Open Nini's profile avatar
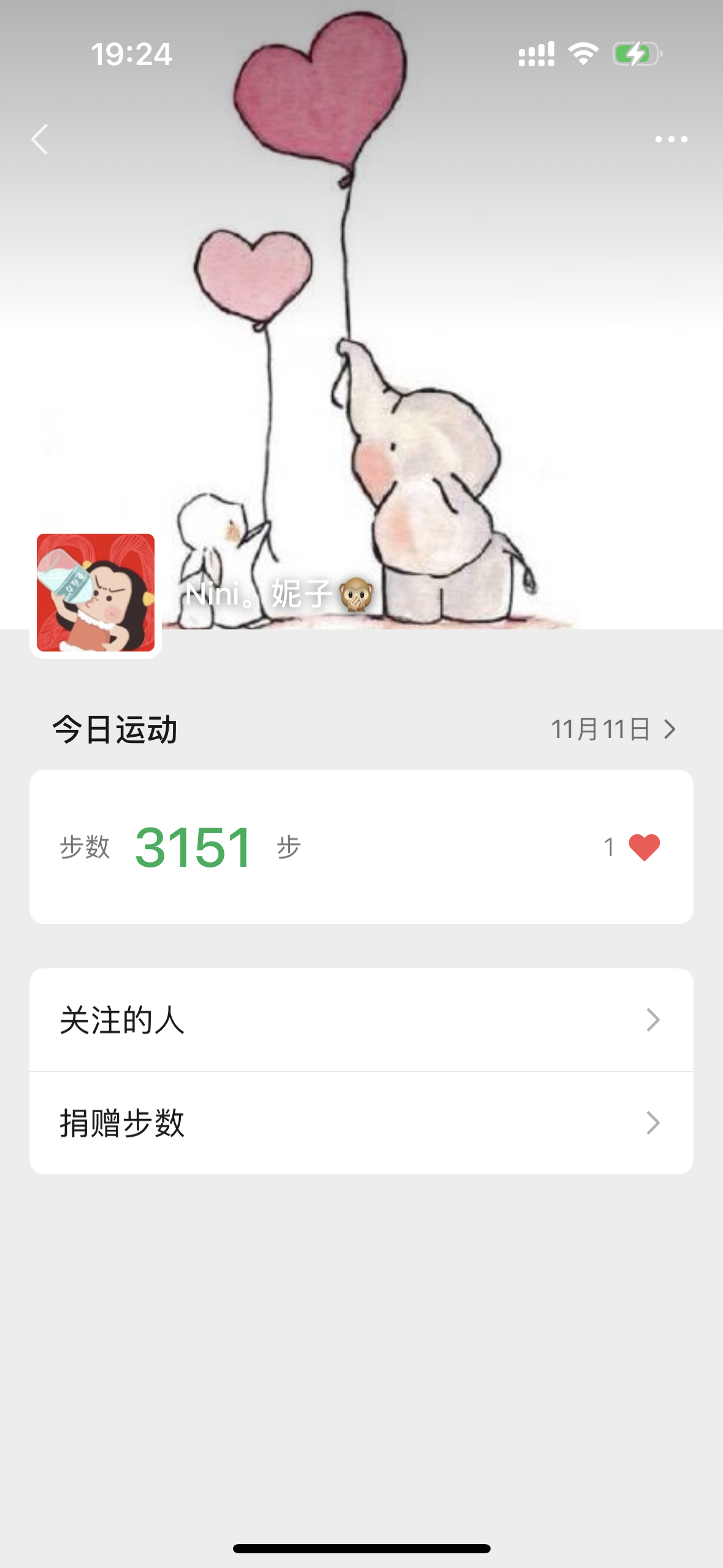Screen dimensions: 723x1568 click(96, 593)
